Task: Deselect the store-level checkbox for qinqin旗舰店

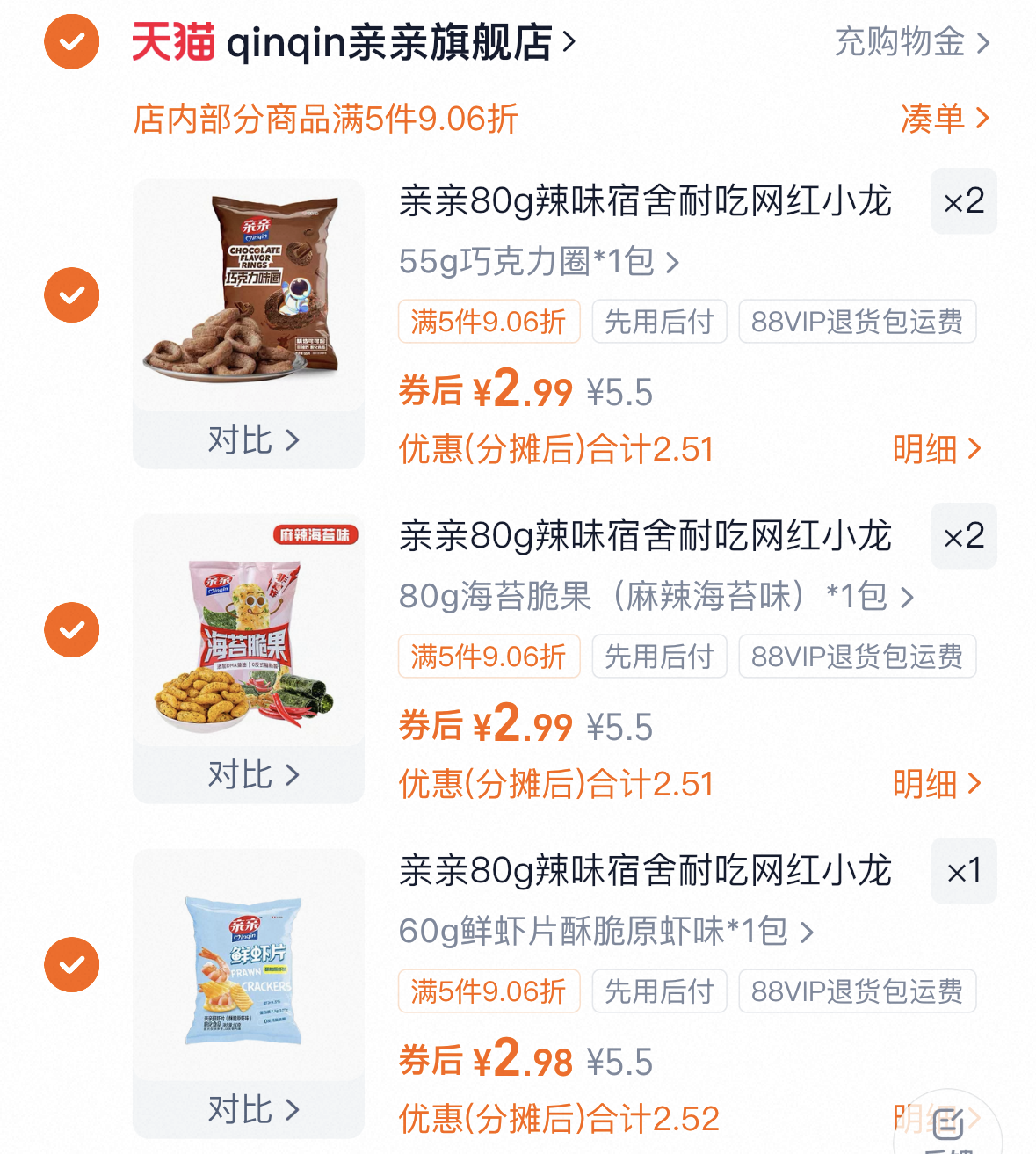Action: [71, 41]
